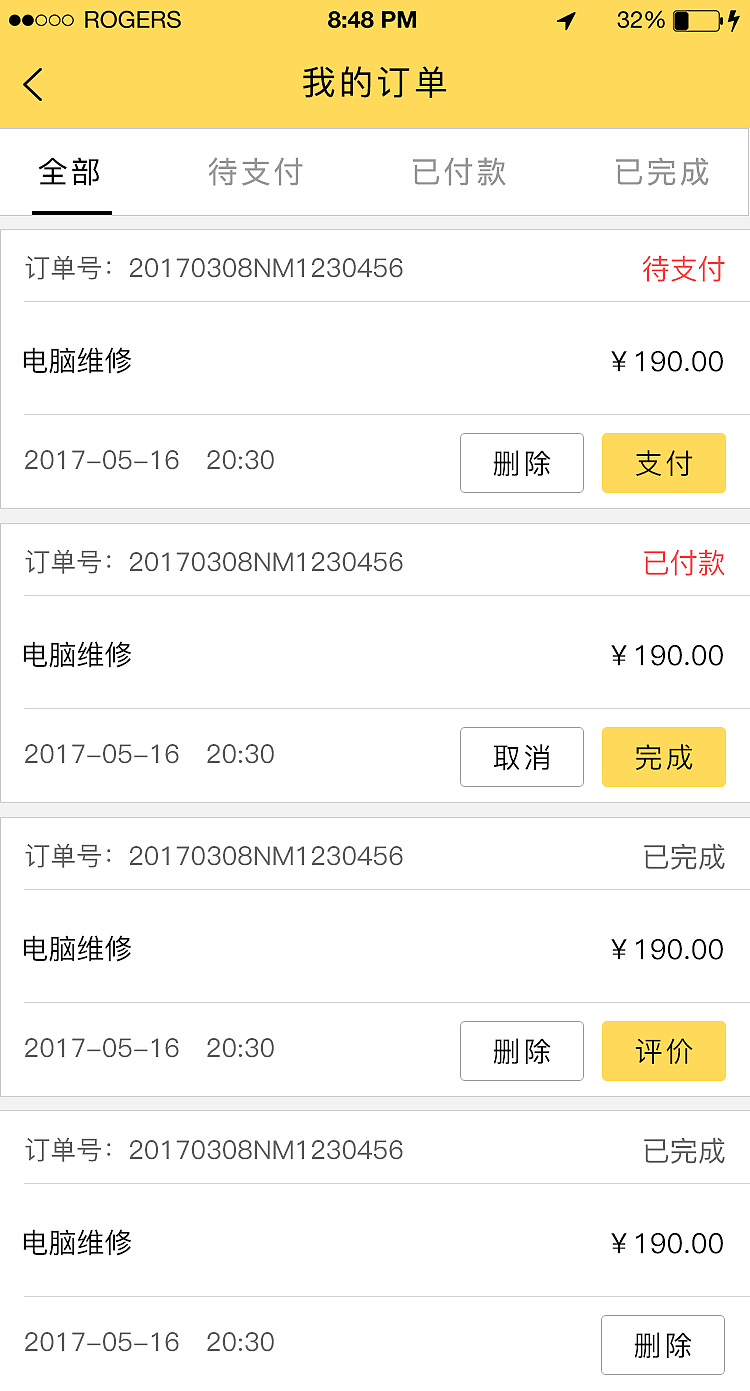Mark the paid order complete via 完成
This screenshot has width=750, height=1391.
[663, 757]
